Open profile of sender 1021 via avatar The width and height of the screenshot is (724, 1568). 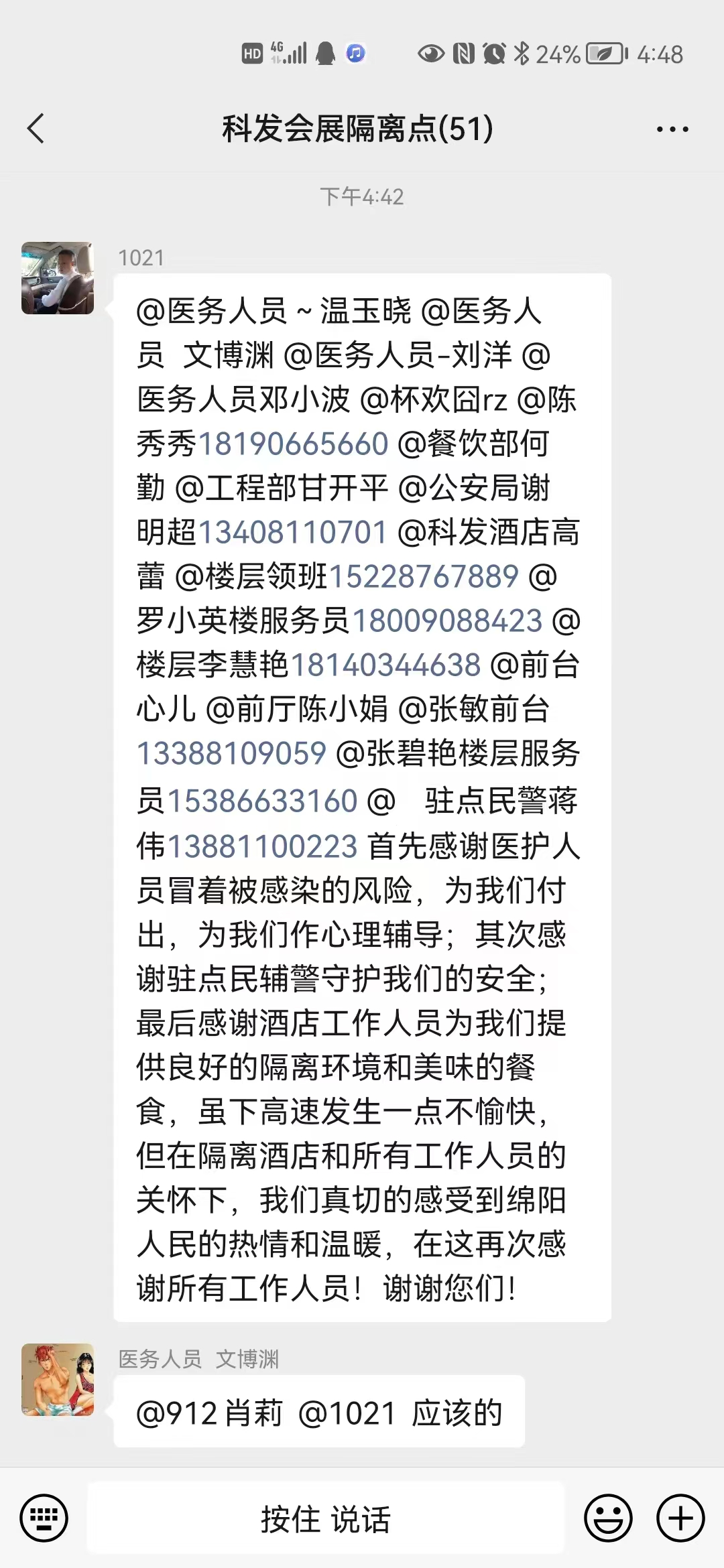pyautogui.click(x=58, y=278)
